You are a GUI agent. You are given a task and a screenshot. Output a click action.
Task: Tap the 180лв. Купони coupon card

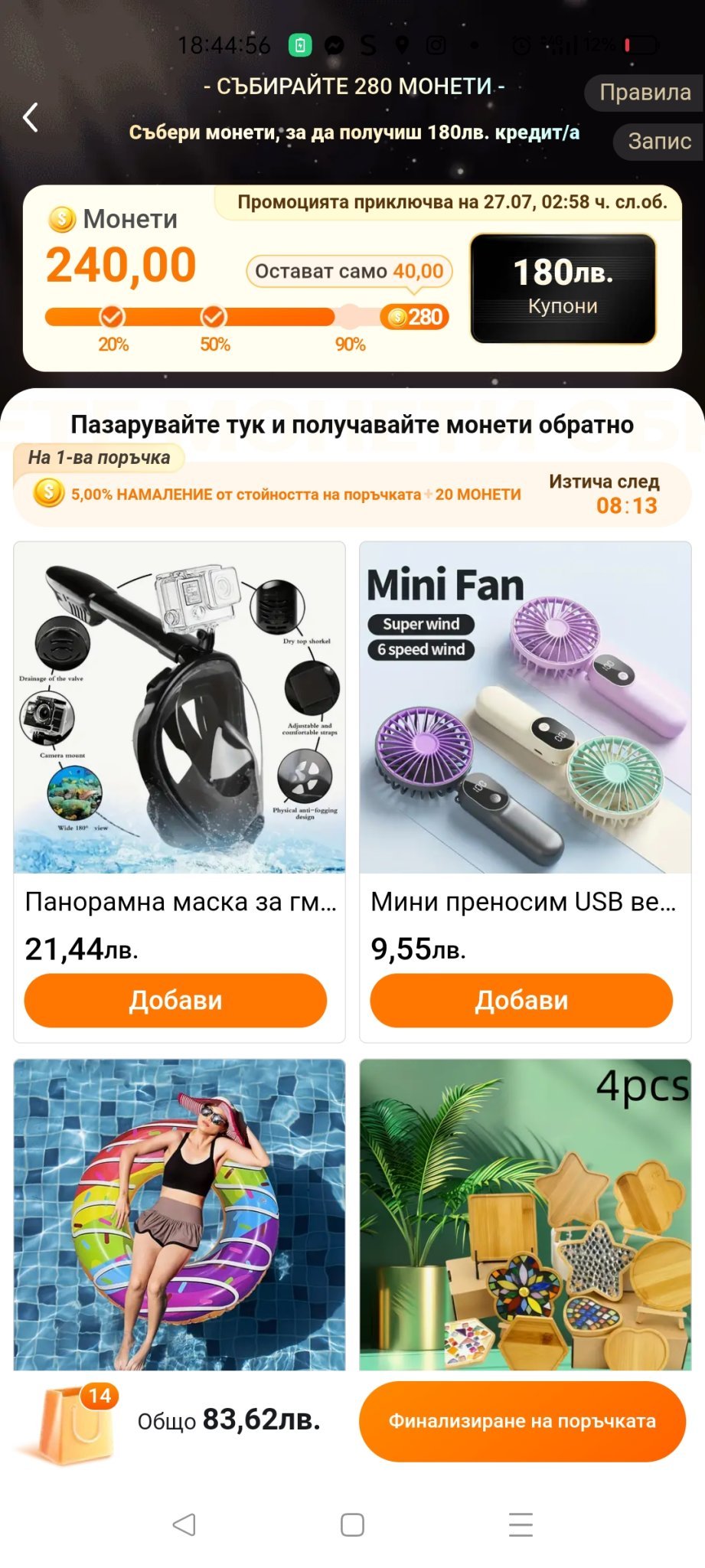563,288
